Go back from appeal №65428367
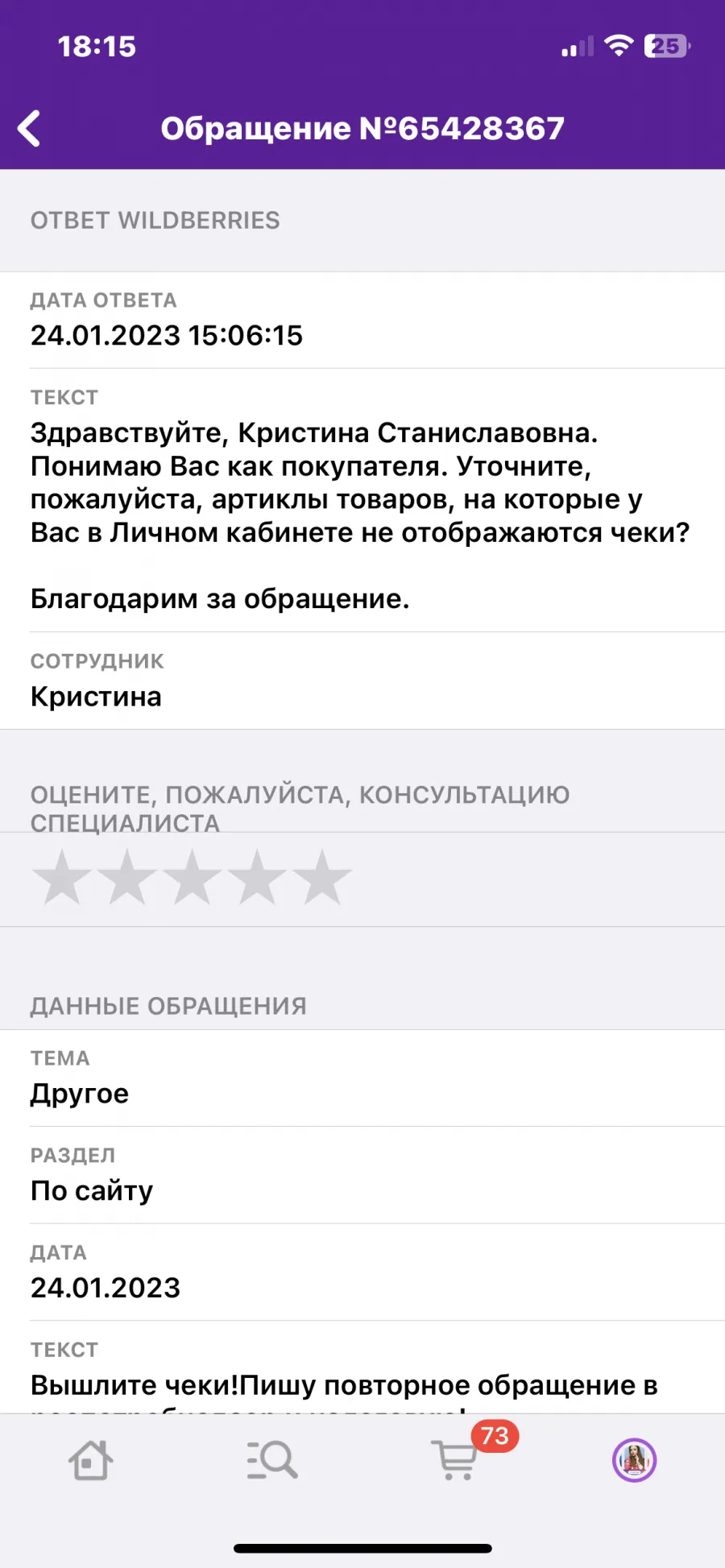The height and width of the screenshot is (1568, 725). click(29, 129)
